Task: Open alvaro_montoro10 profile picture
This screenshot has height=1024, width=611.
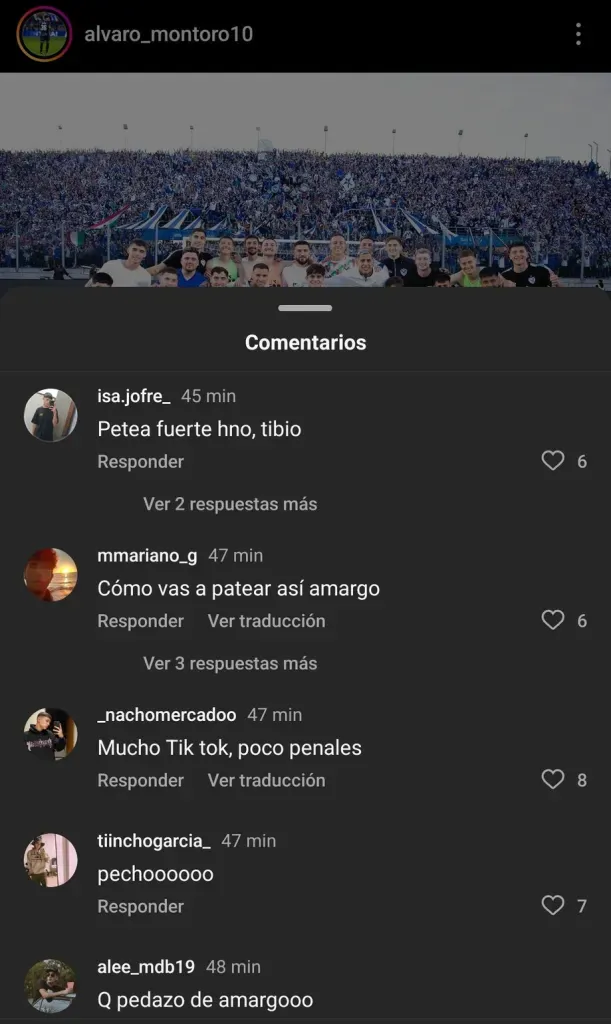Action: [x=44, y=34]
